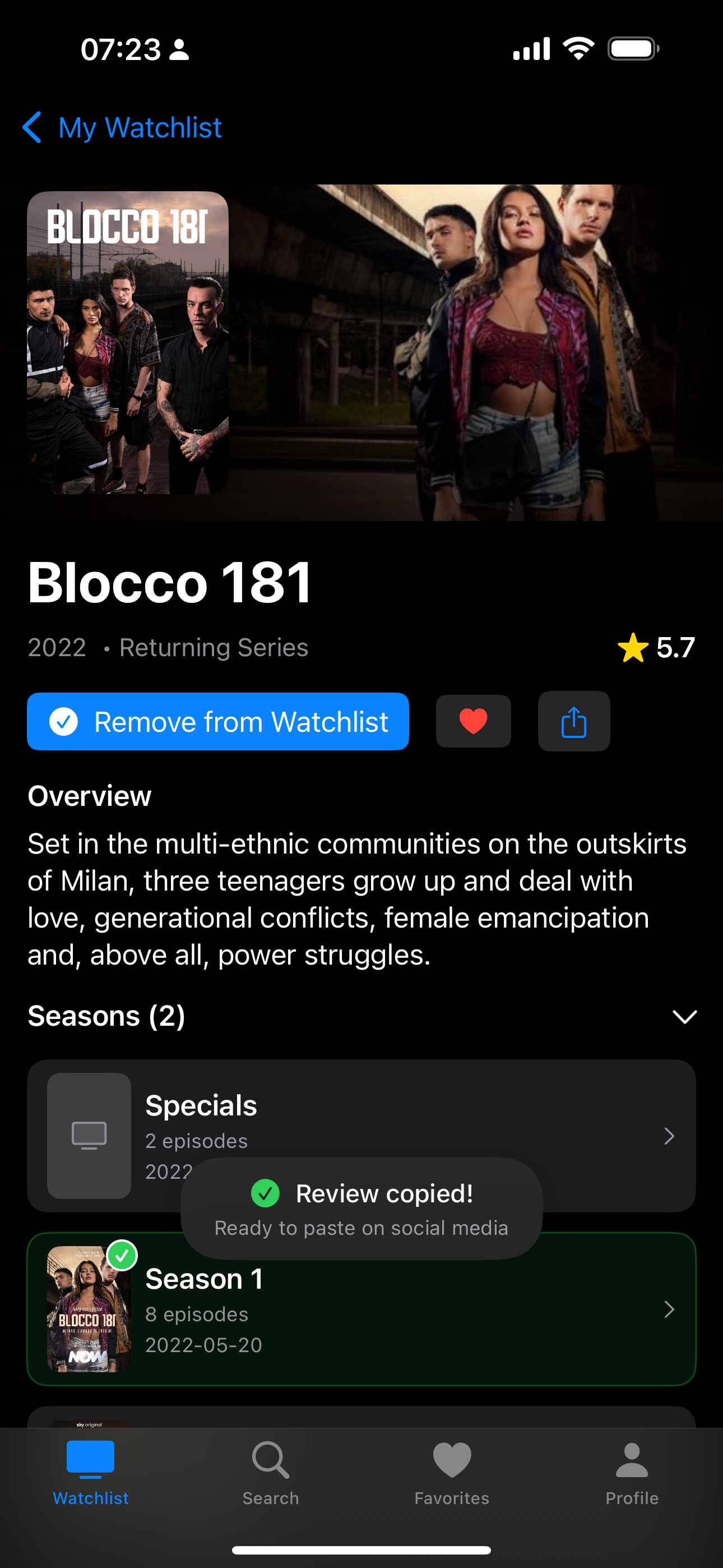Select the Watchlist tab
723x1568 pixels.
[91, 1472]
